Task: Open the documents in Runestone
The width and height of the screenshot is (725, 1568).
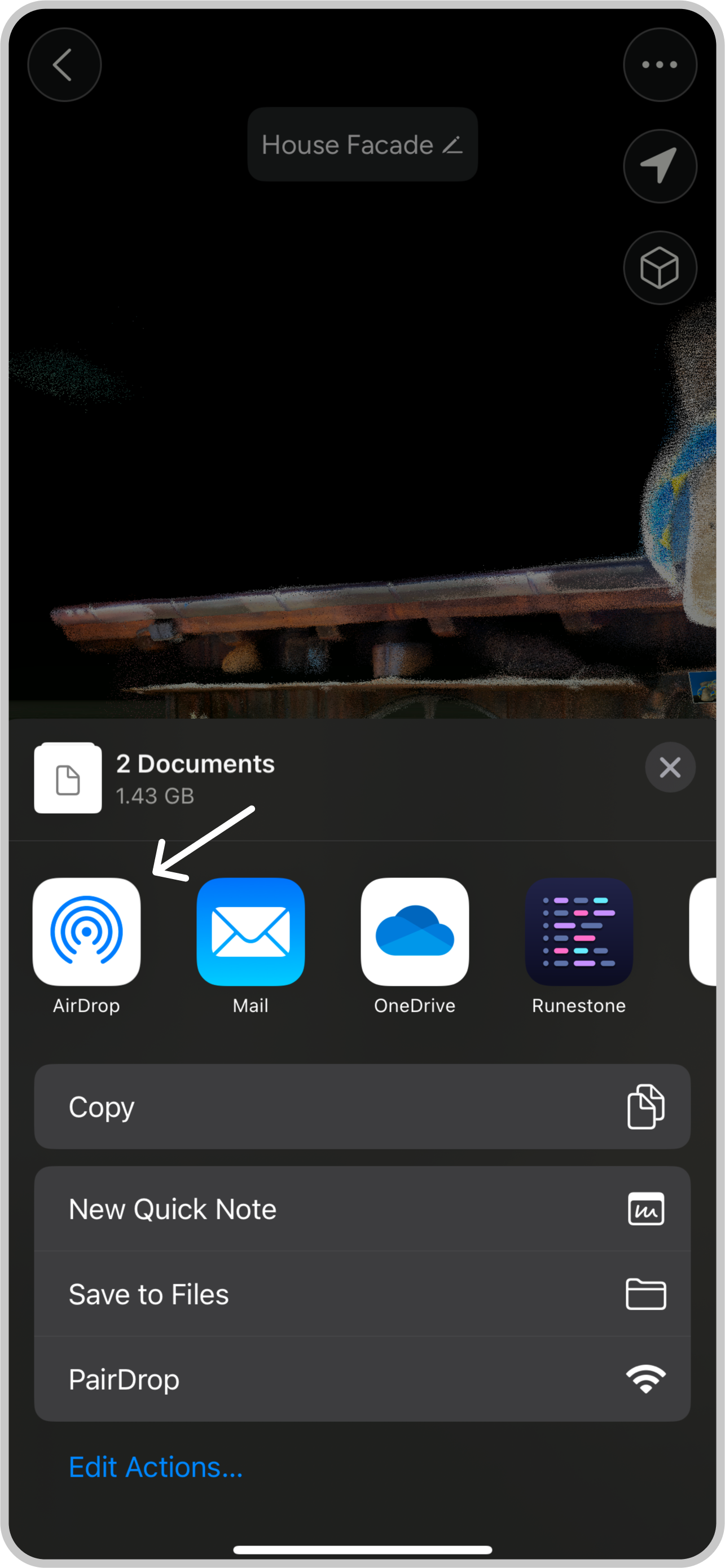Action: (578, 932)
